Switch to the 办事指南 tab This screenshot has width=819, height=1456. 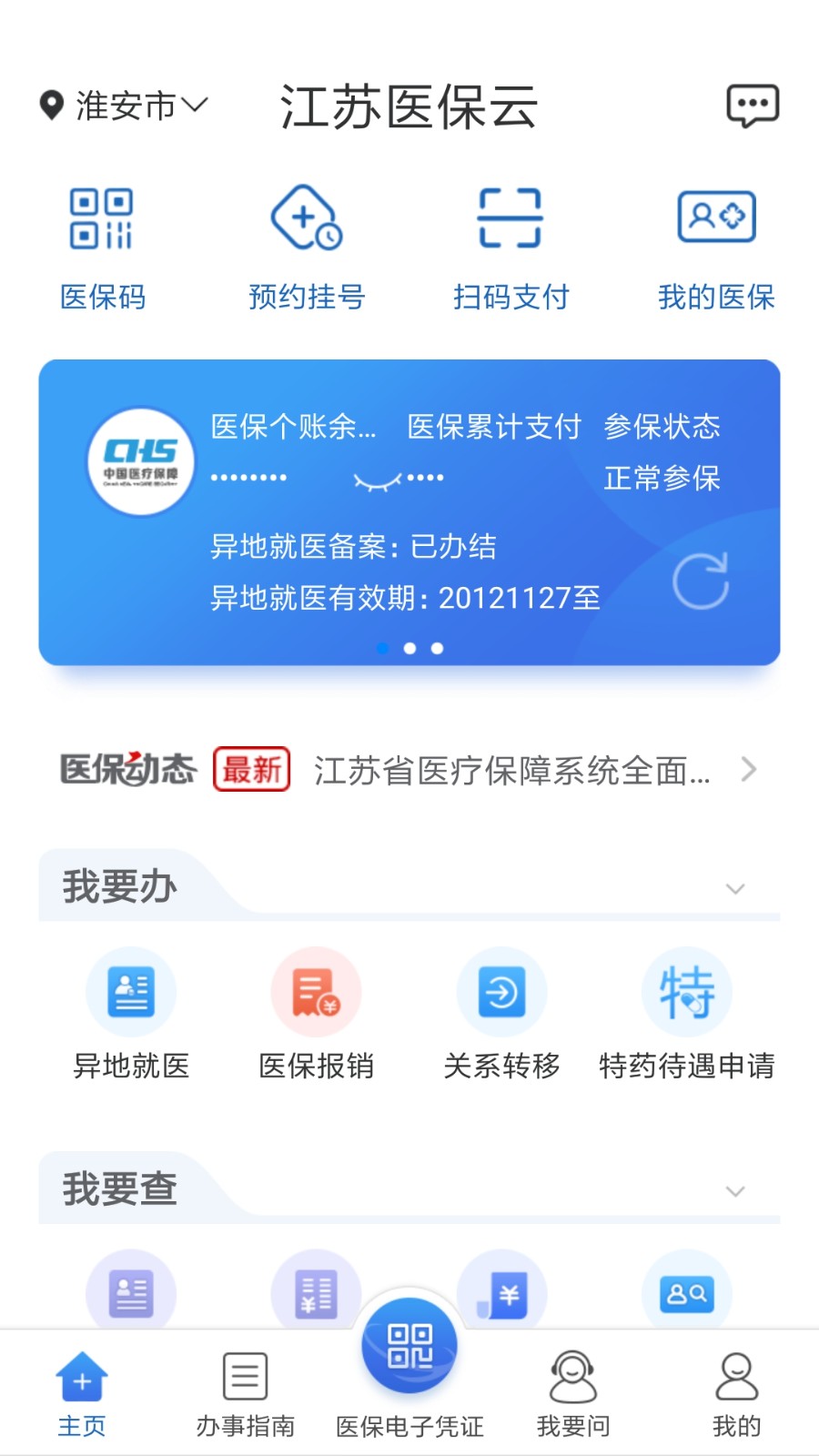(245, 1392)
